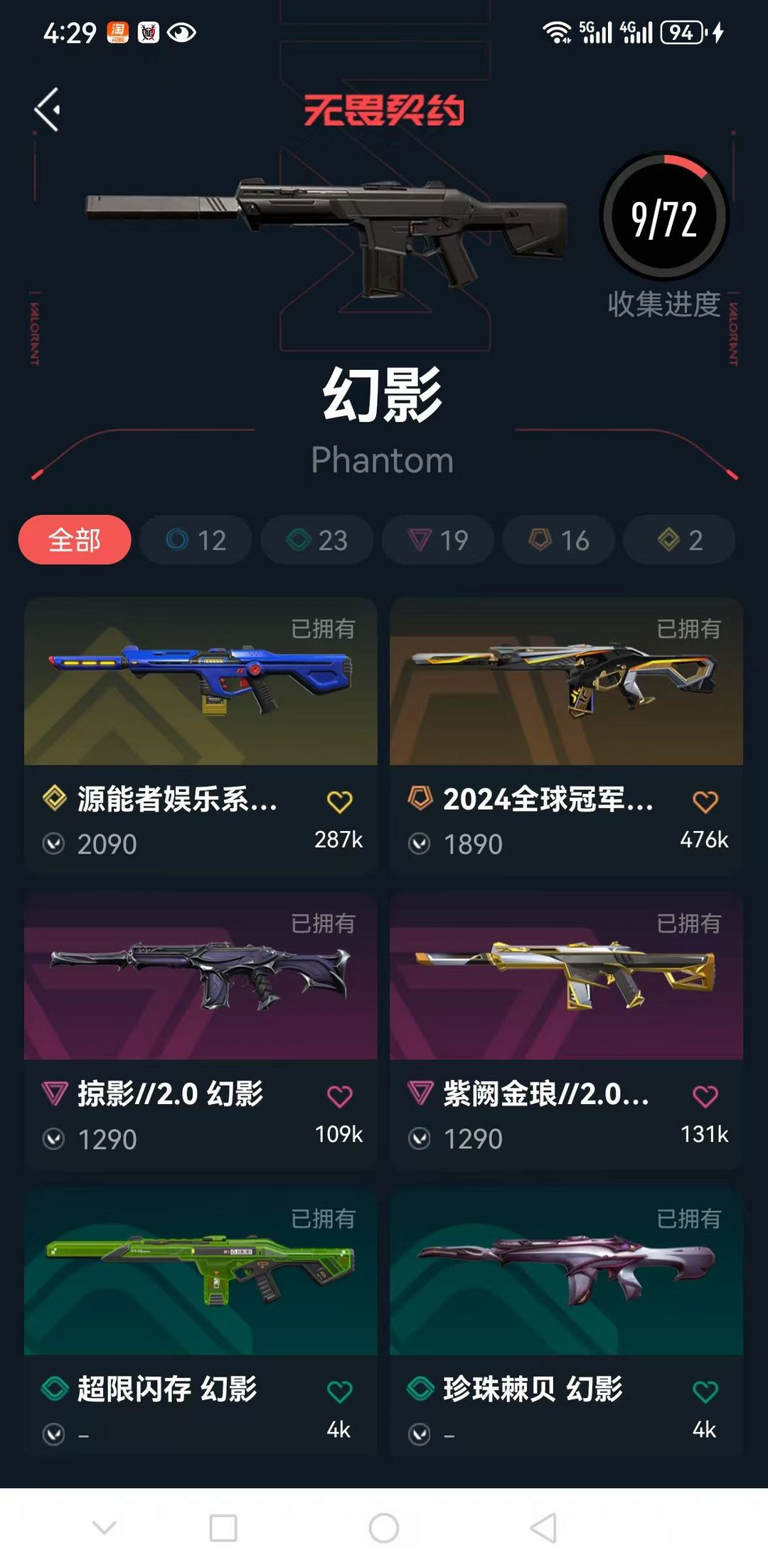
Task: Filter by the blue circle tier showing 12
Action: click(196, 540)
